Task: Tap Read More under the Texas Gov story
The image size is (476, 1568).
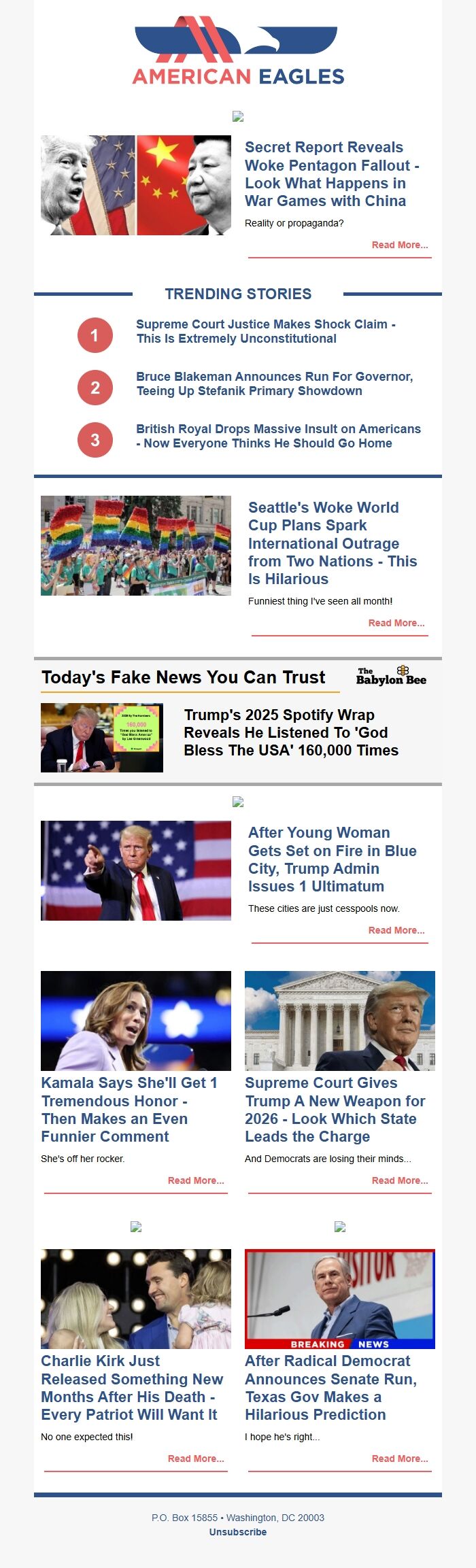Action: pos(399,1459)
